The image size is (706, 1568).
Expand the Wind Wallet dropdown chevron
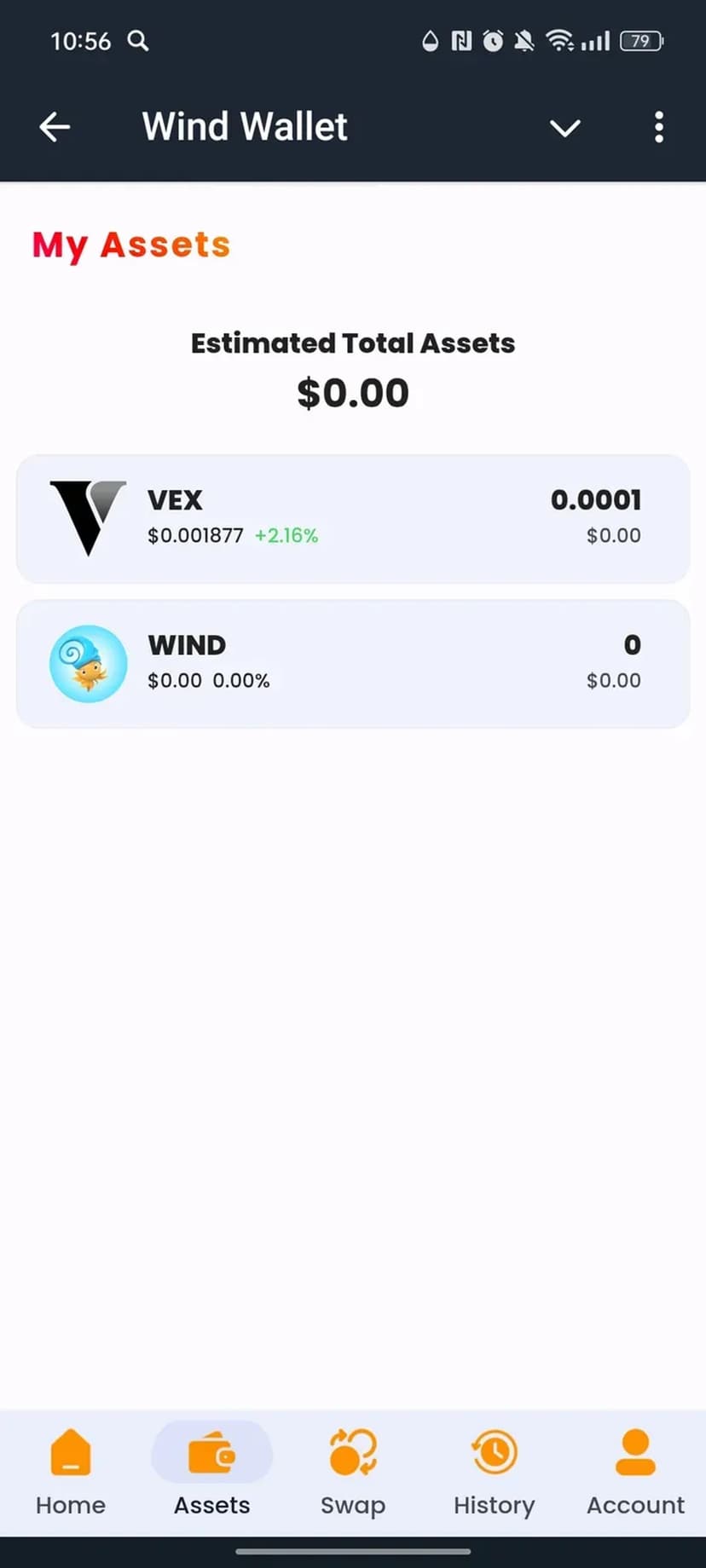[x=564, y=128]
